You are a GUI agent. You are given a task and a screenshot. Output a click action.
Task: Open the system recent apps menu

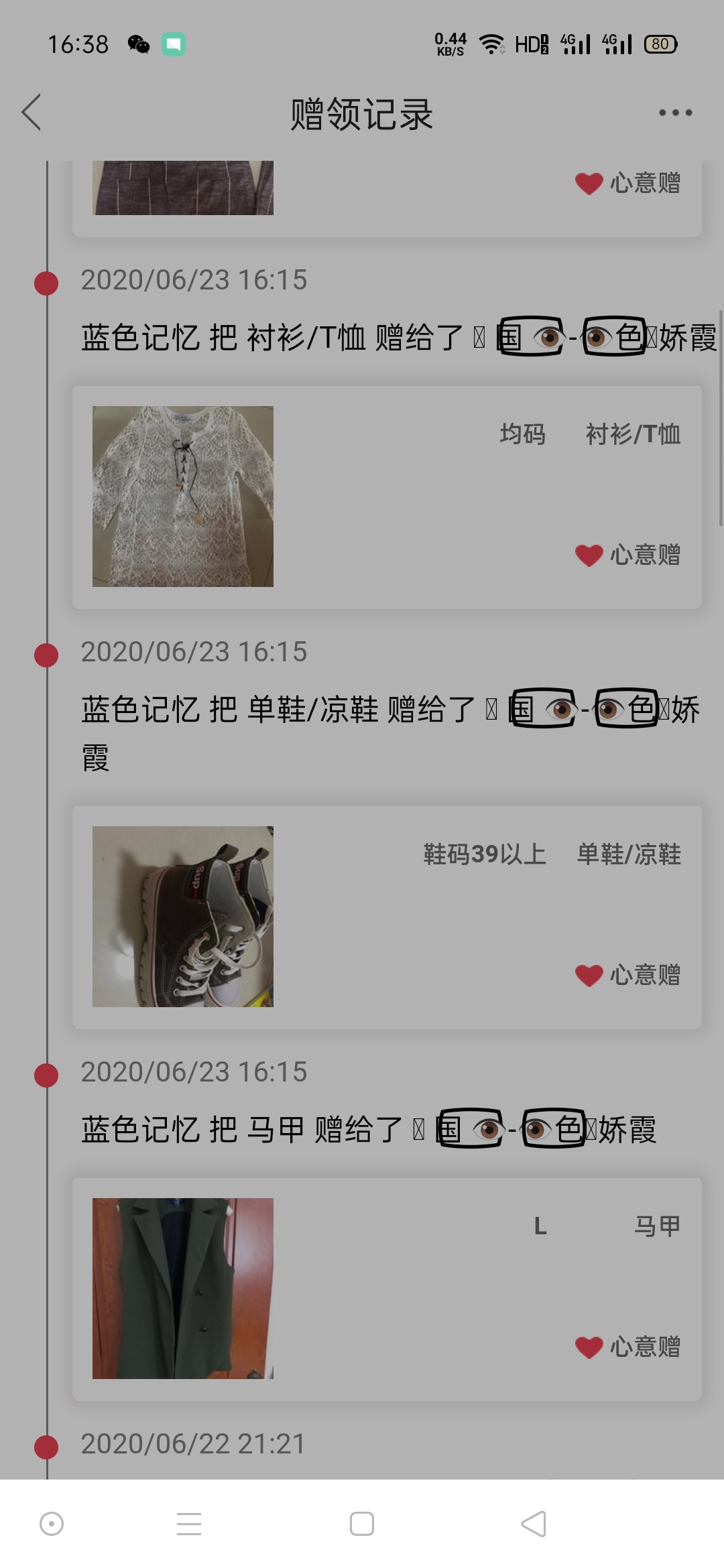(x=189, y=1524)
